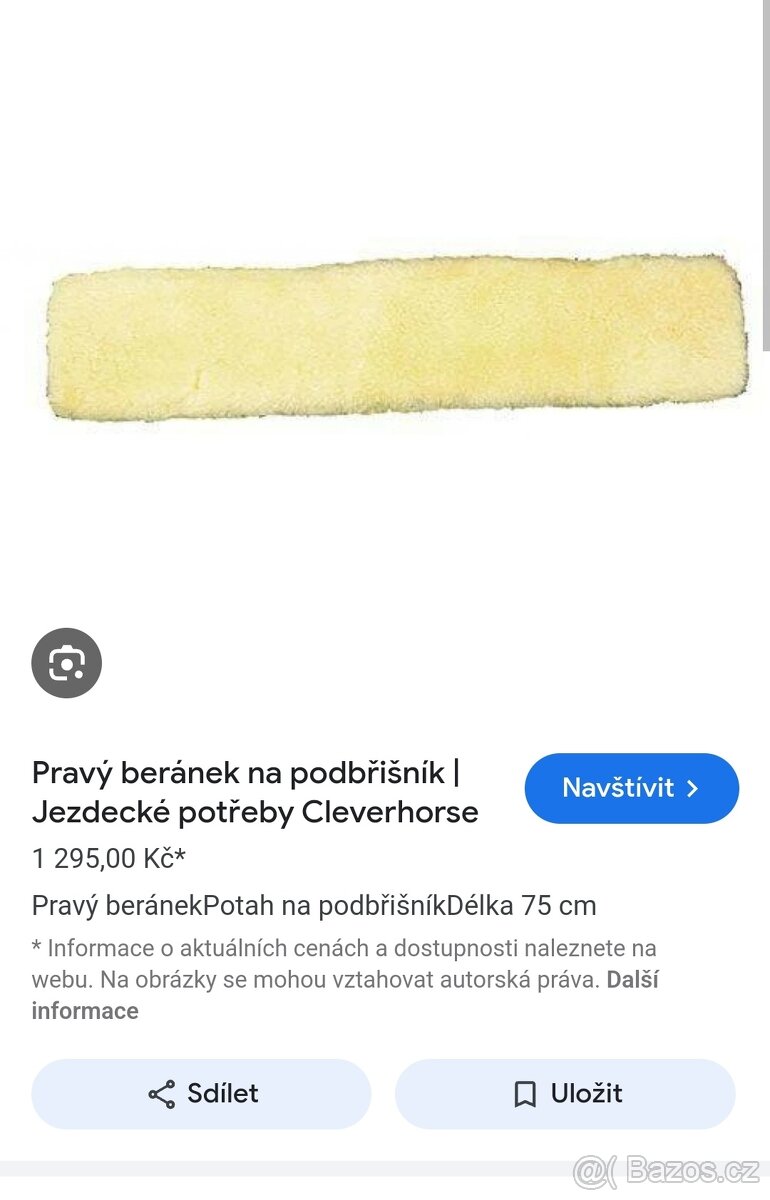Select the camera symbol in the gray circle

click(66, 662)
